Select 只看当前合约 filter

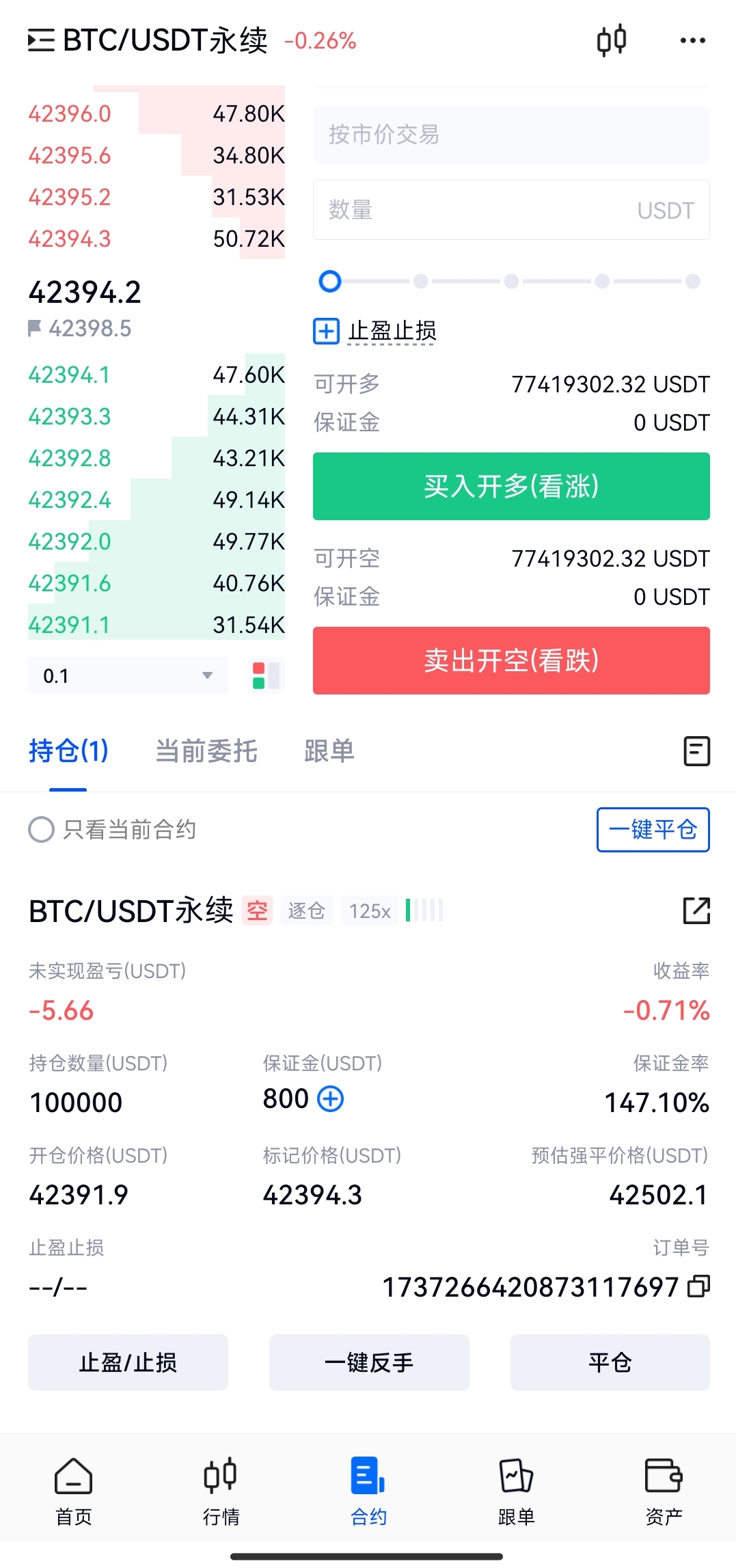pyautogui.click(x=41, y=830)
